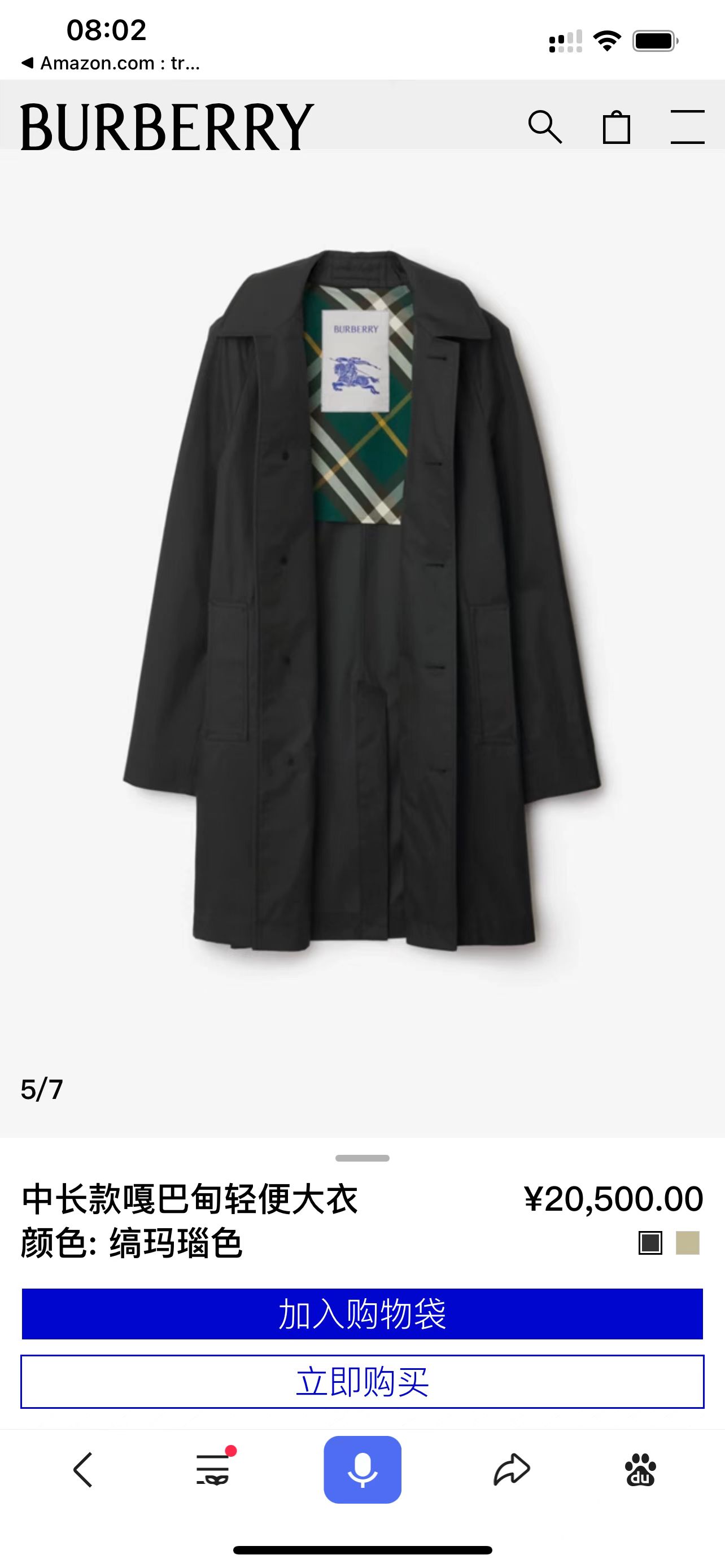
Task: Open the Baidu home paw icon
Action: click(640, 1469)
